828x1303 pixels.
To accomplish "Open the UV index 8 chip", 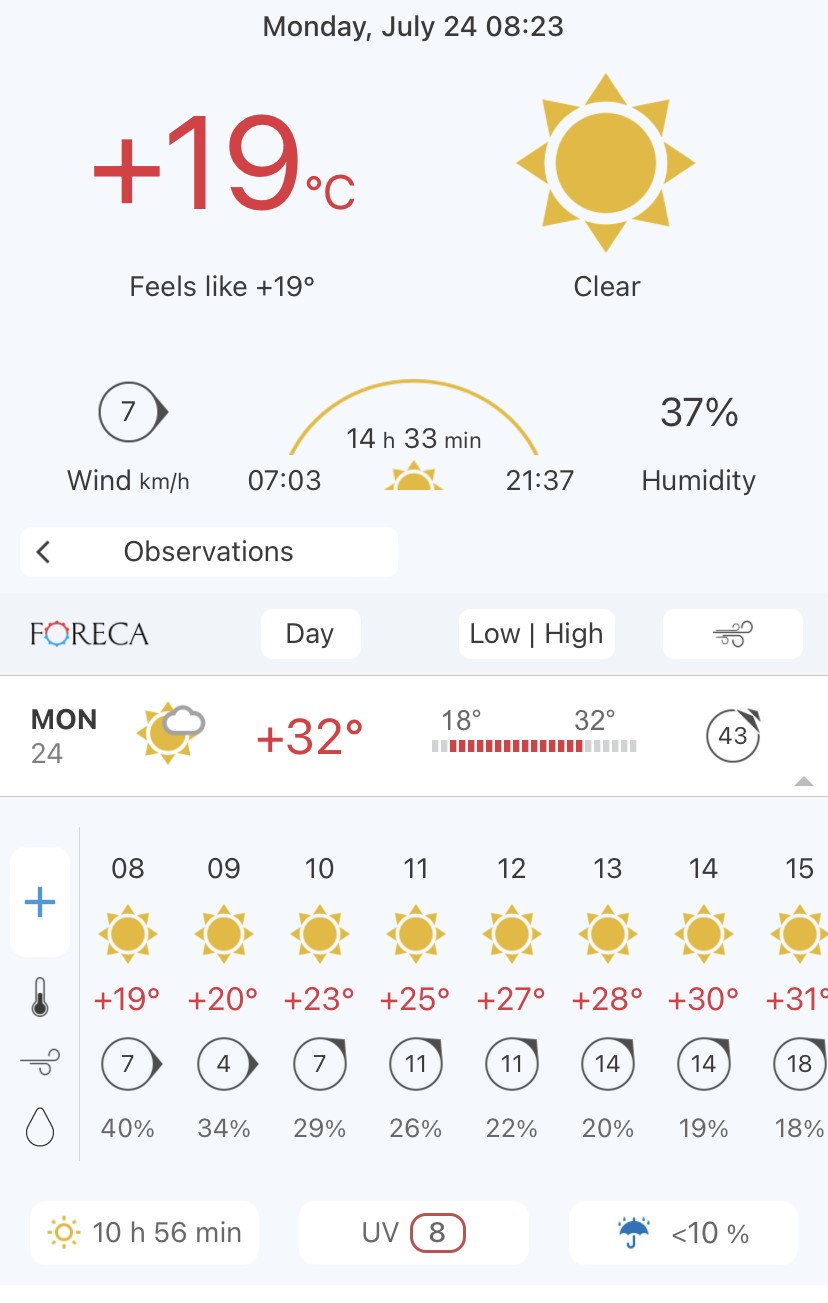I will (x=413, y=1233).
